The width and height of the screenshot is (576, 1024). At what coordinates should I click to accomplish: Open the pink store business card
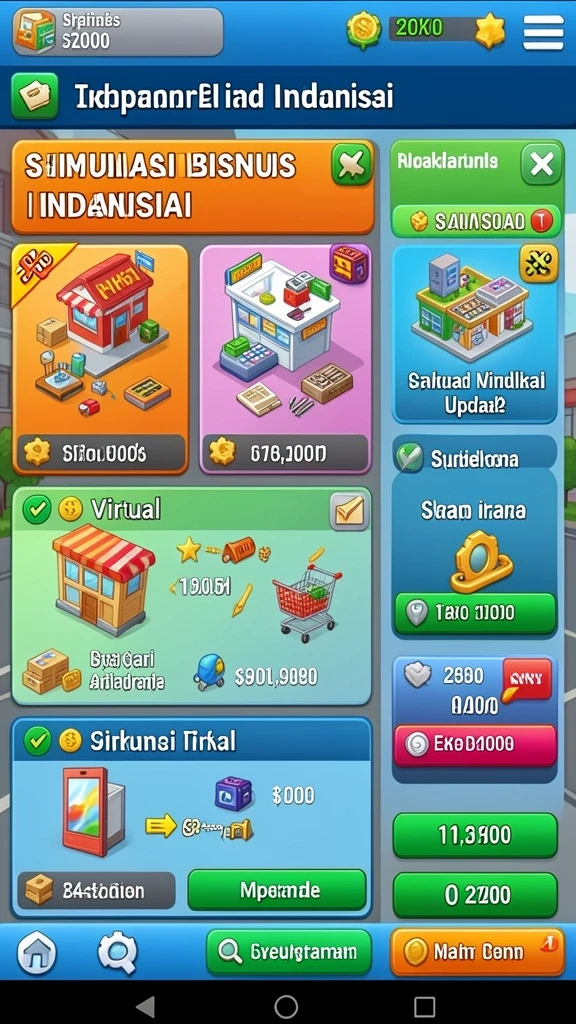coord(285,359)
